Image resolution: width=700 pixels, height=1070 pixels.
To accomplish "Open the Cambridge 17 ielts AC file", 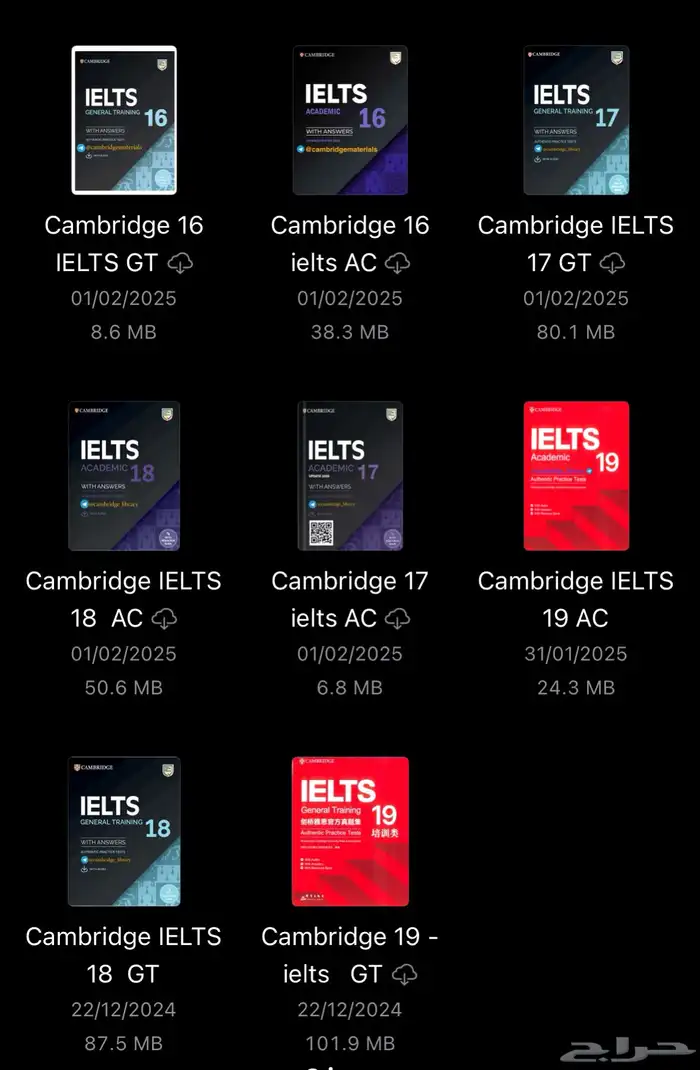I will (x=349, y=476).
